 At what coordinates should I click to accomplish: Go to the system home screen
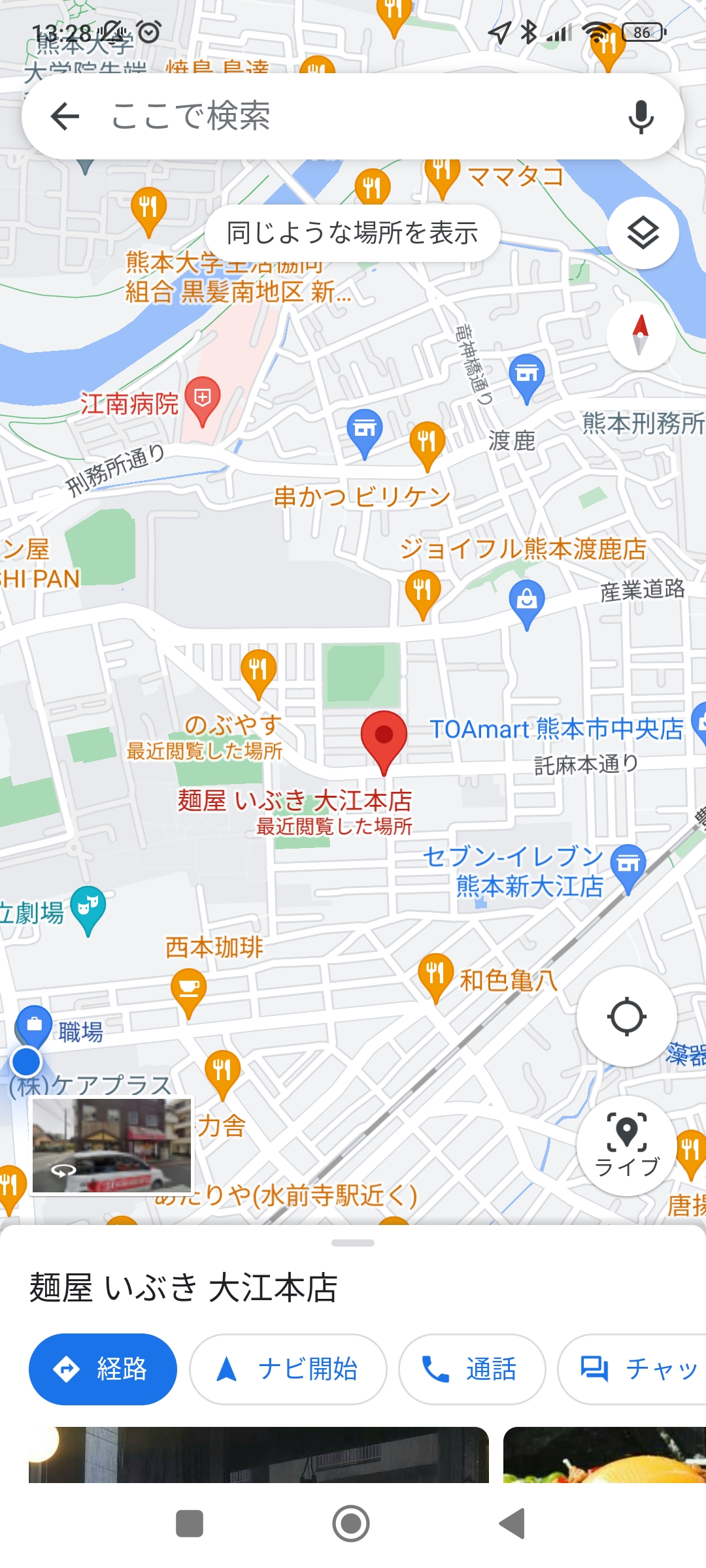(x=351, y=1524)
